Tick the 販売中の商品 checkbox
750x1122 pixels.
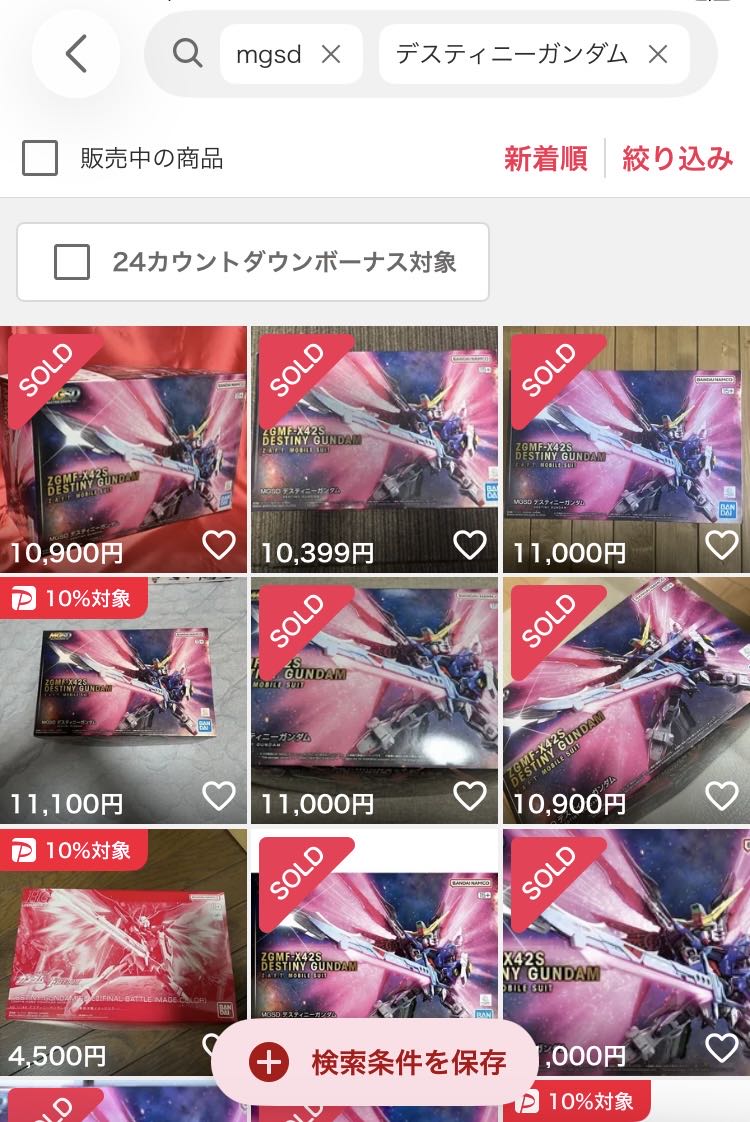point(40,158)
